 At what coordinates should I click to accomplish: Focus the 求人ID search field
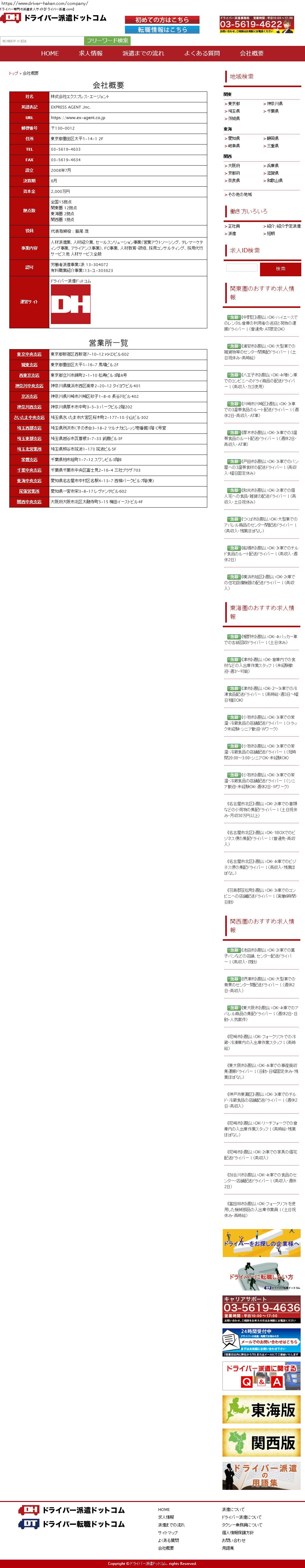pyautogui.click(x=242, y=268)
